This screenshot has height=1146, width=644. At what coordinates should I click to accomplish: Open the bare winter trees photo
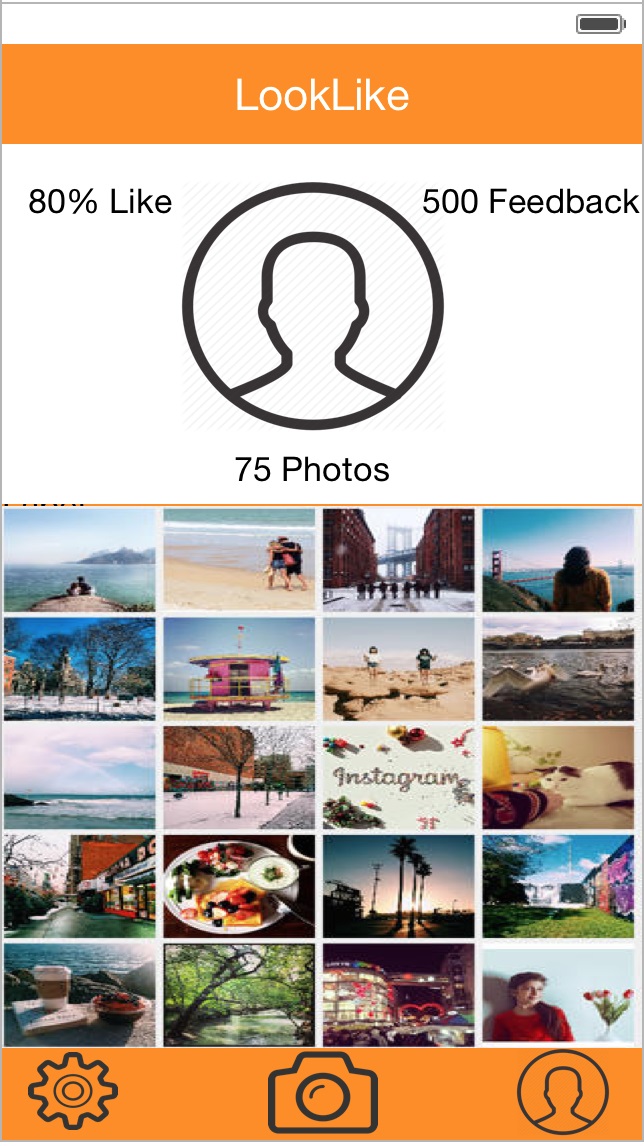click(x=80, y=668)
